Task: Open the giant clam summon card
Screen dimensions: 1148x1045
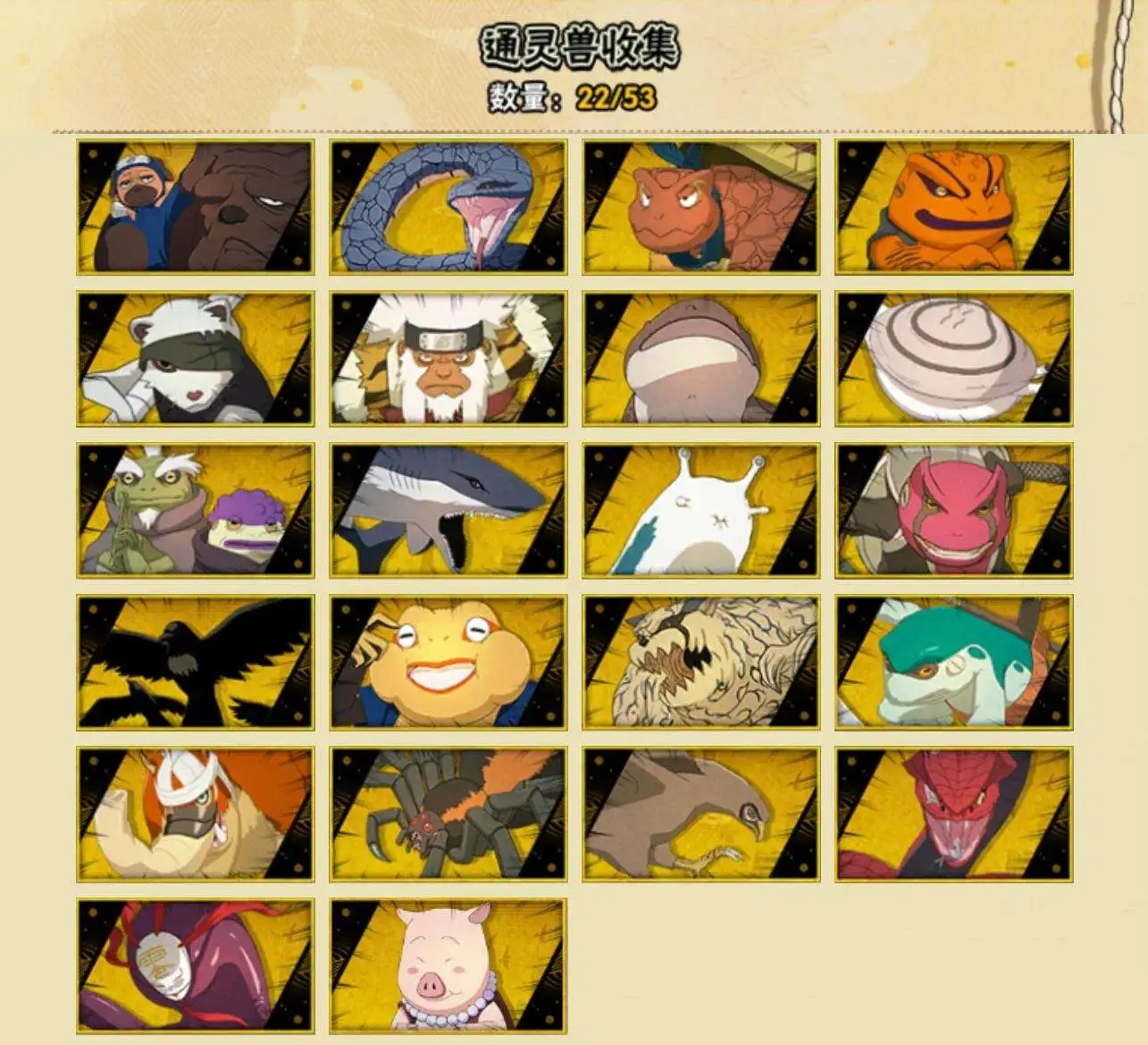Action: [x=953, y=358]
